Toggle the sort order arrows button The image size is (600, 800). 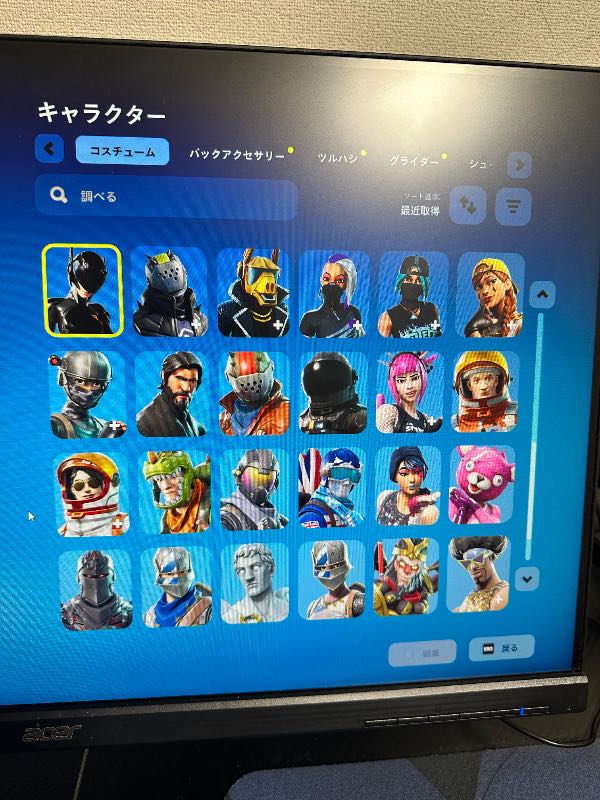468,205
